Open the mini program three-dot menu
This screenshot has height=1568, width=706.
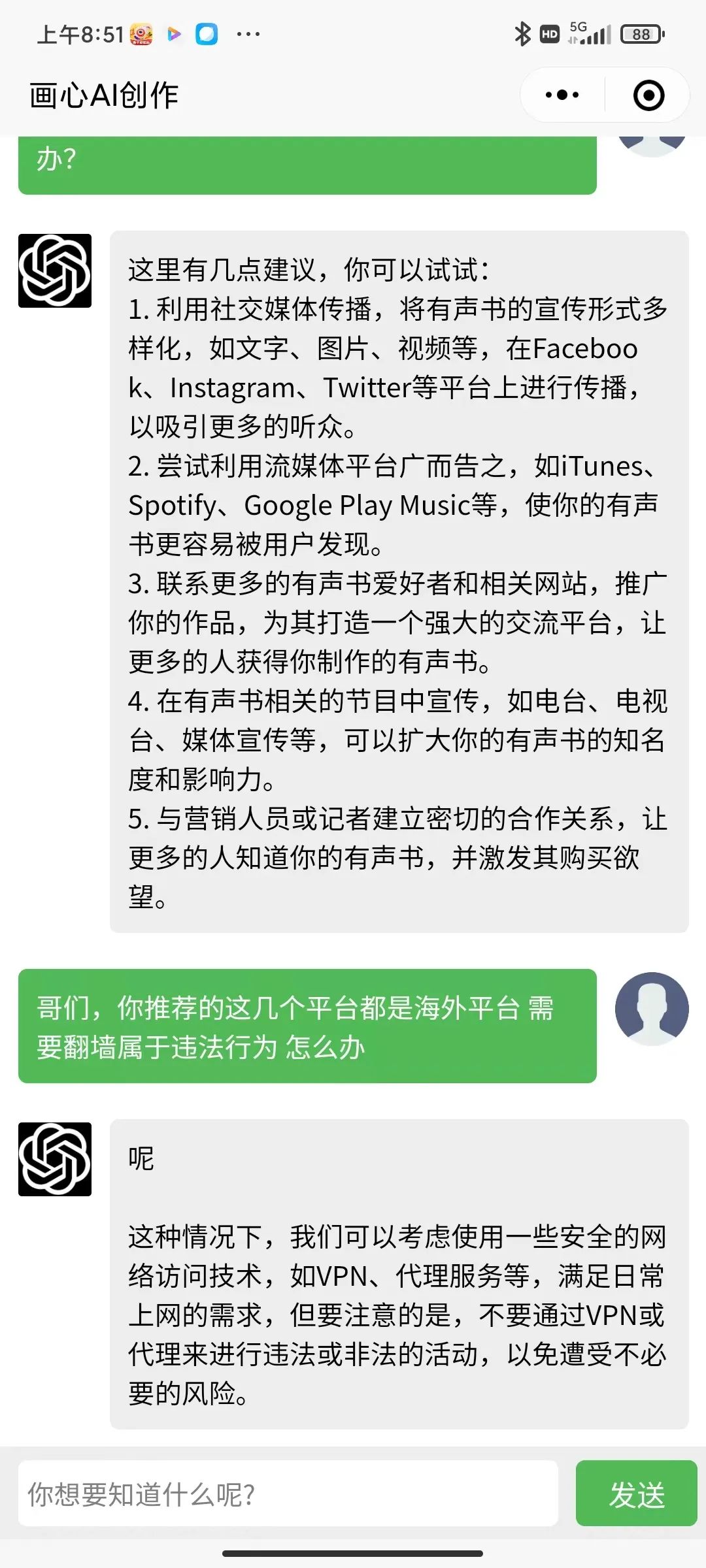coord(562,95)
